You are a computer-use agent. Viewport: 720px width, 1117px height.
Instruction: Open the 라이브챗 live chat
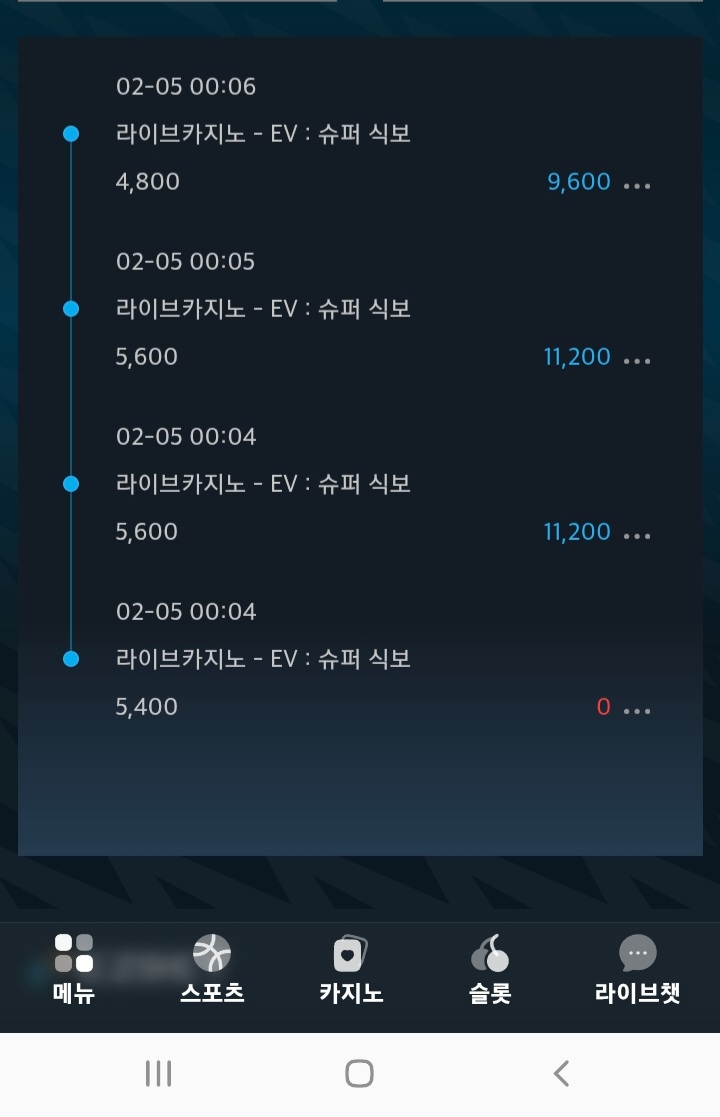pyautogui.click(x=637, y=968)
